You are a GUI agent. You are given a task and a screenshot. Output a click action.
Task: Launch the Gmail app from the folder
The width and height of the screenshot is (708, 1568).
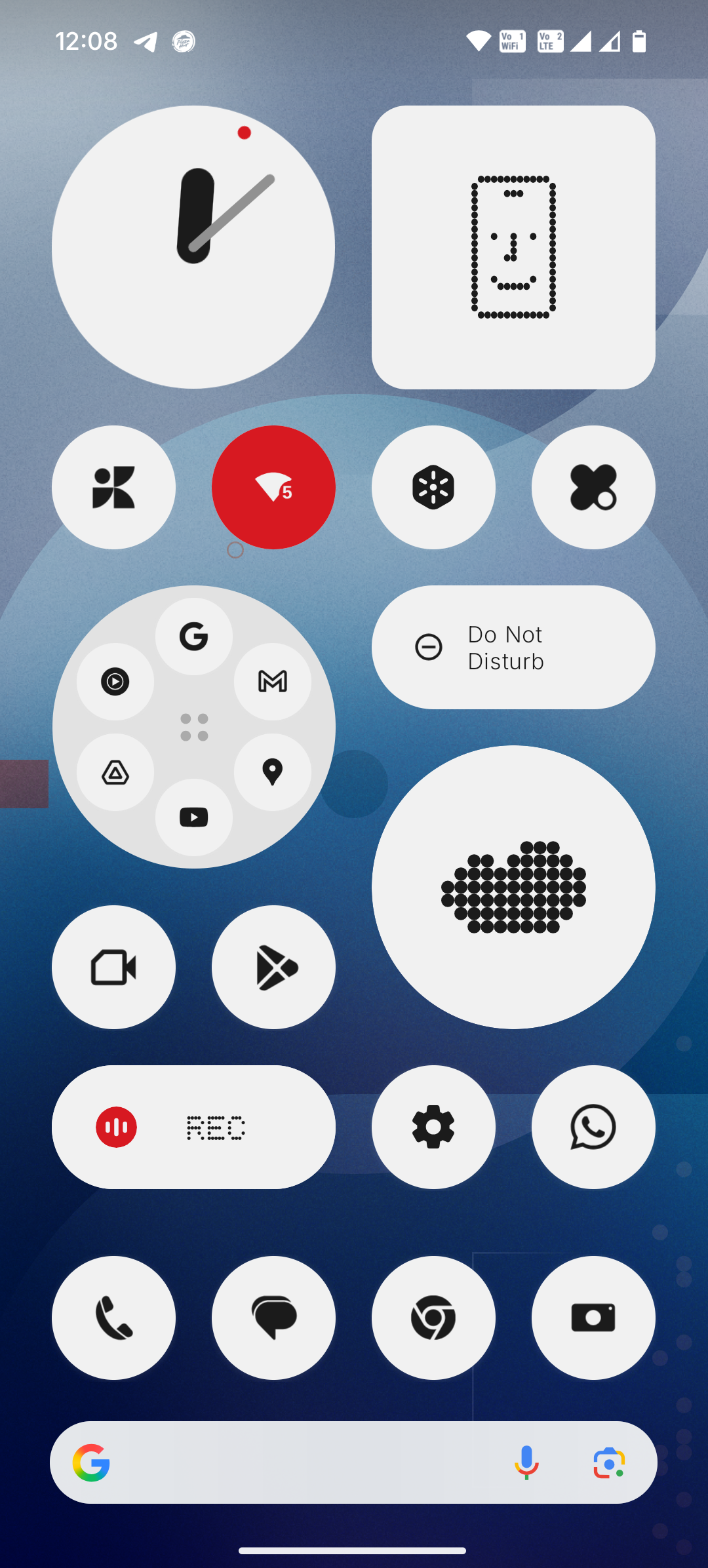(x=273, y=682)
